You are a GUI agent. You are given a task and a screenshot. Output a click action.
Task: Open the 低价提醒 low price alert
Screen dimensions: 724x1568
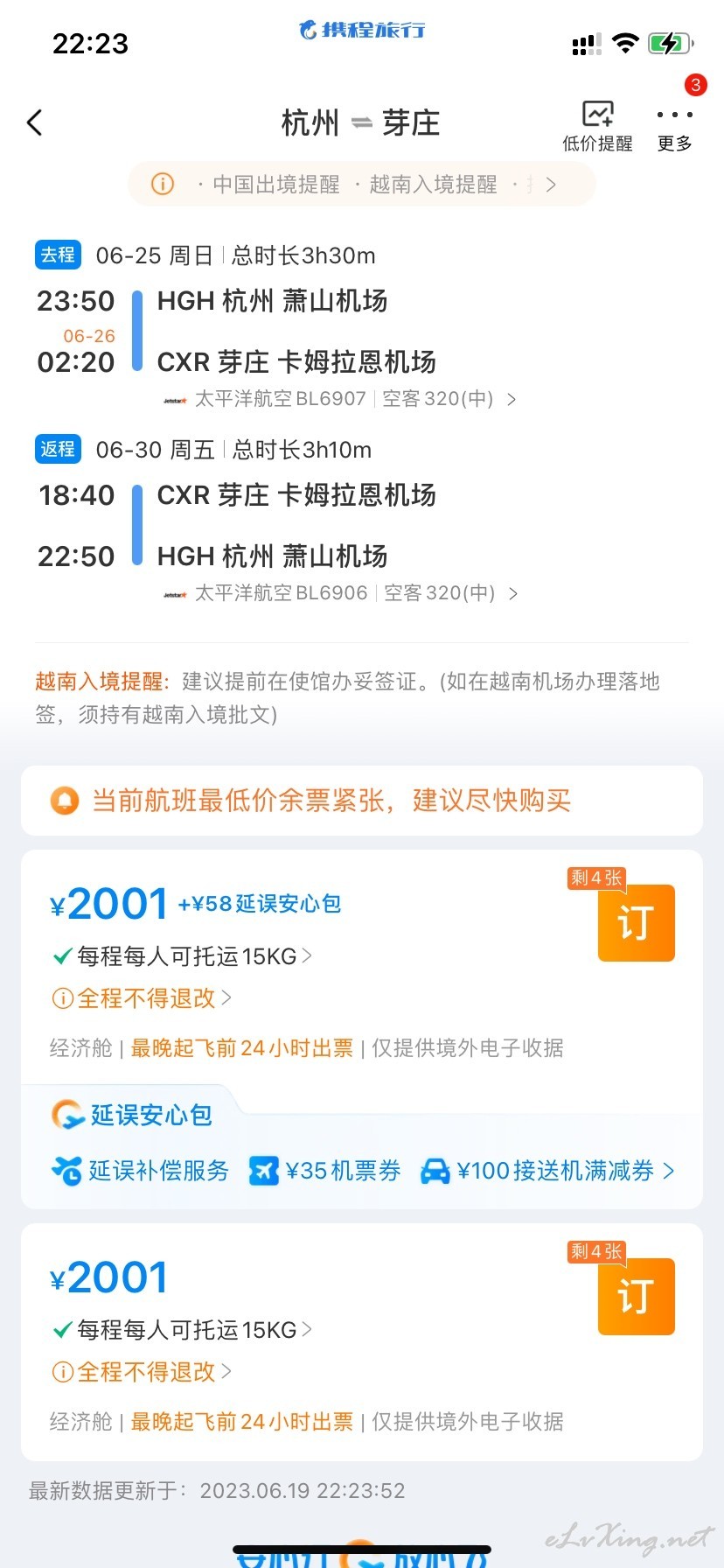point(597,127)
